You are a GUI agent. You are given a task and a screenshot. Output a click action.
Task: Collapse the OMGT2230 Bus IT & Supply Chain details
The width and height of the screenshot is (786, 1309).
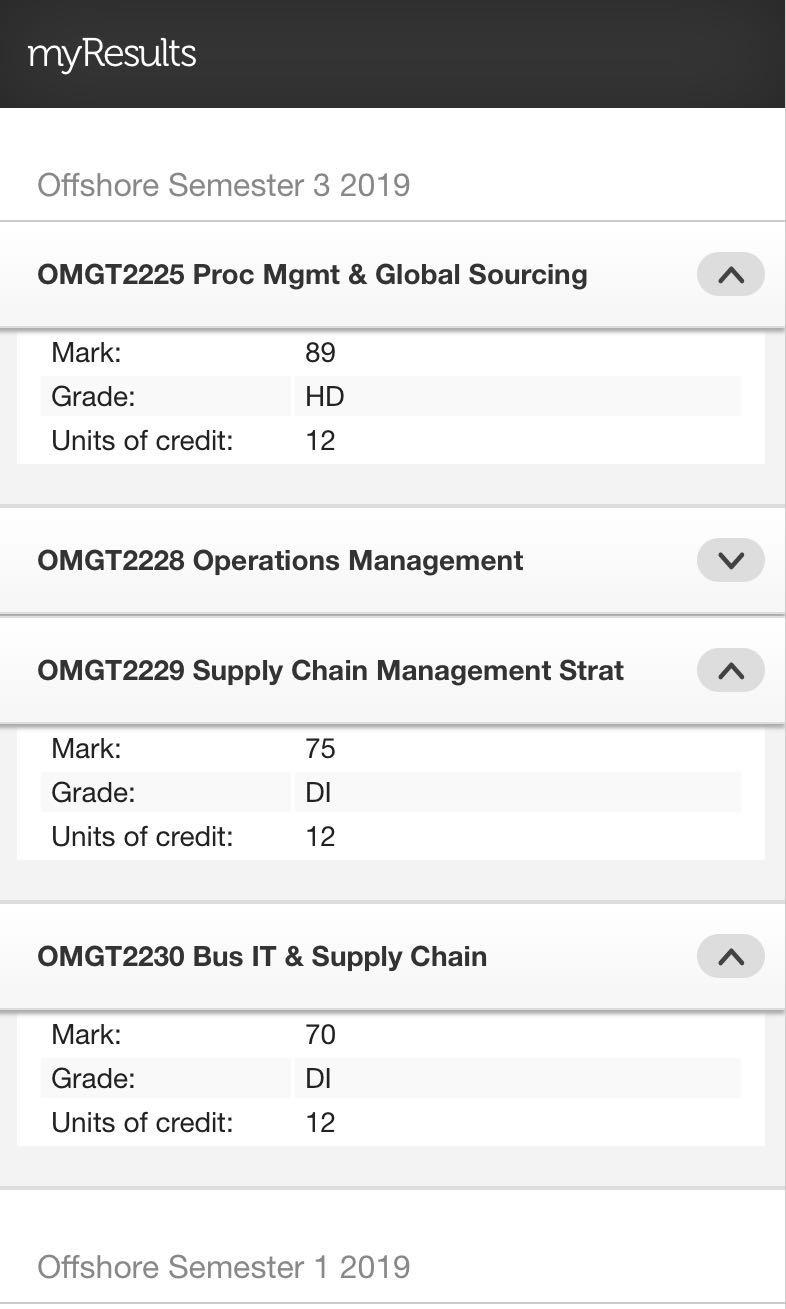pos(730,956)
